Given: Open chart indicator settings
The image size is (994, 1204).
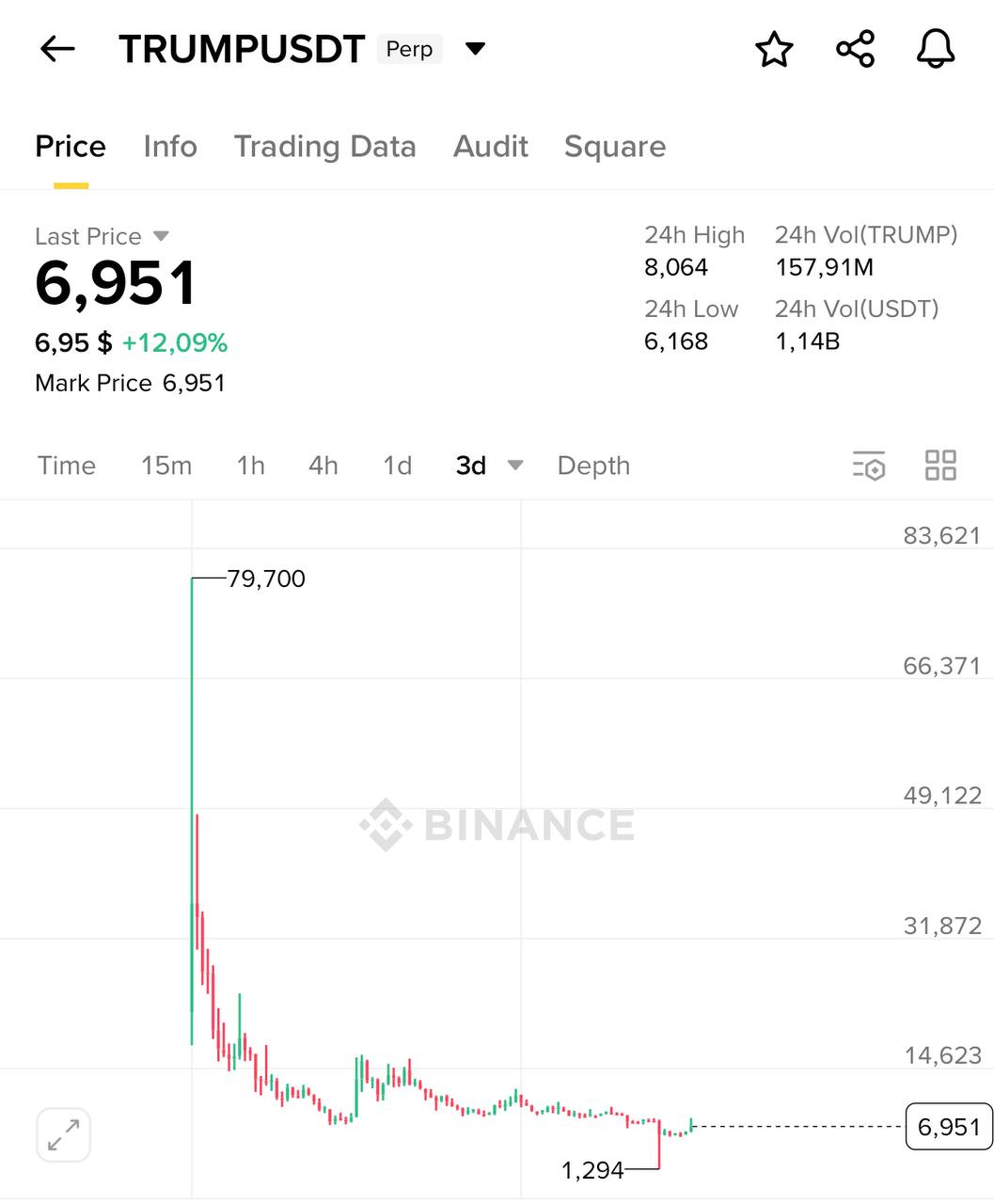Looking at the screenshot, I should click(x=869, y=466).
